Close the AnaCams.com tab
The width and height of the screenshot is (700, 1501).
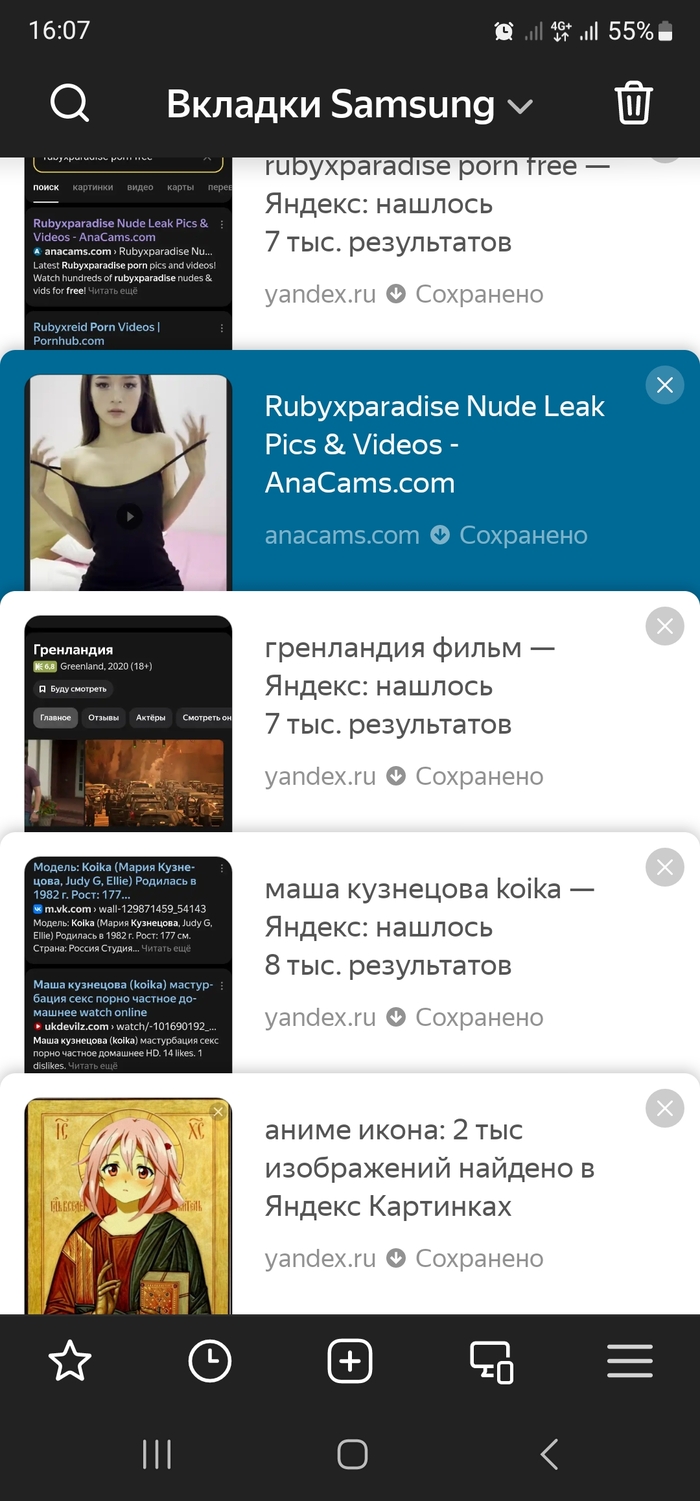tap(665, 385)
